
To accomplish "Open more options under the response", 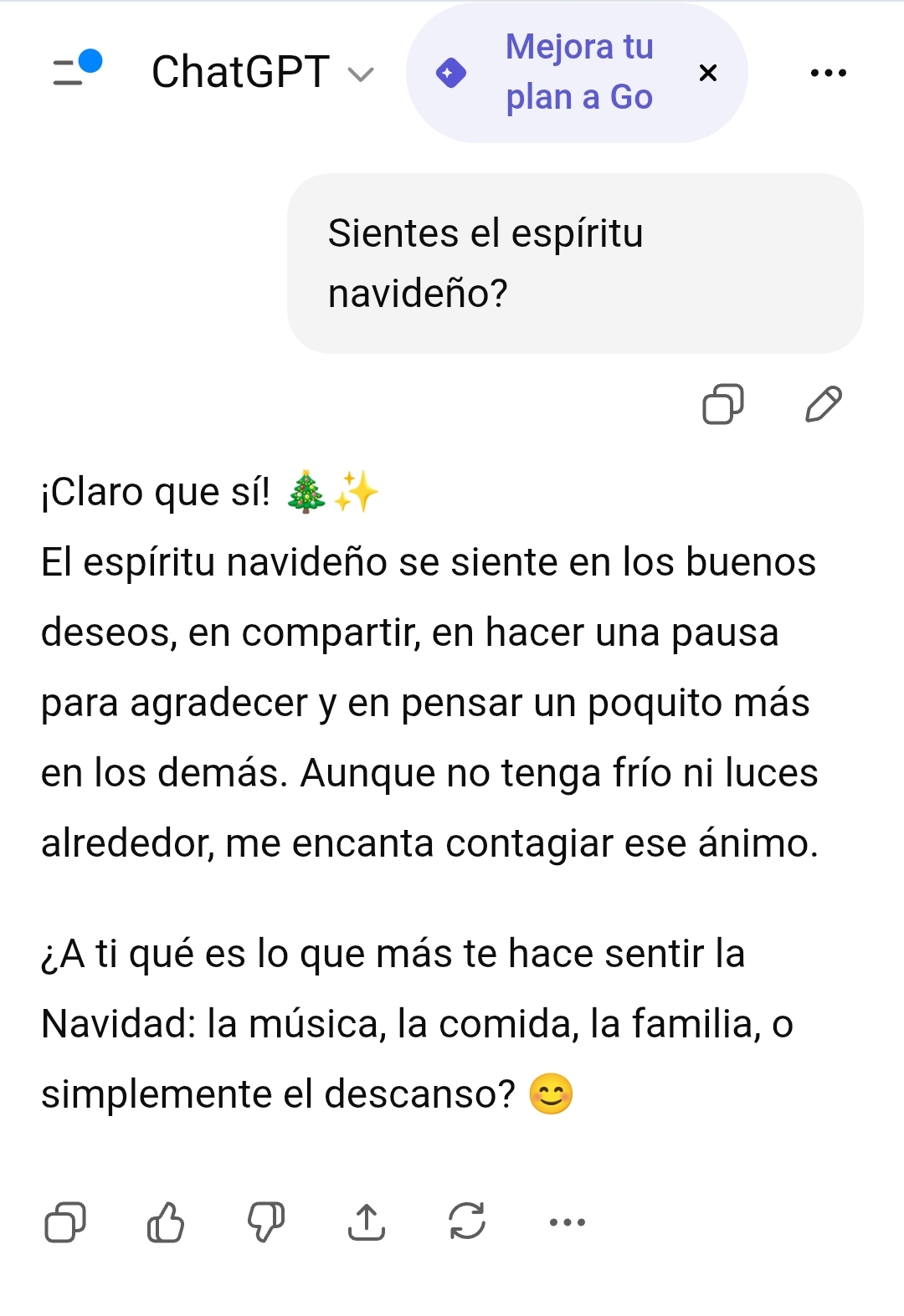I will (568, 1222).
